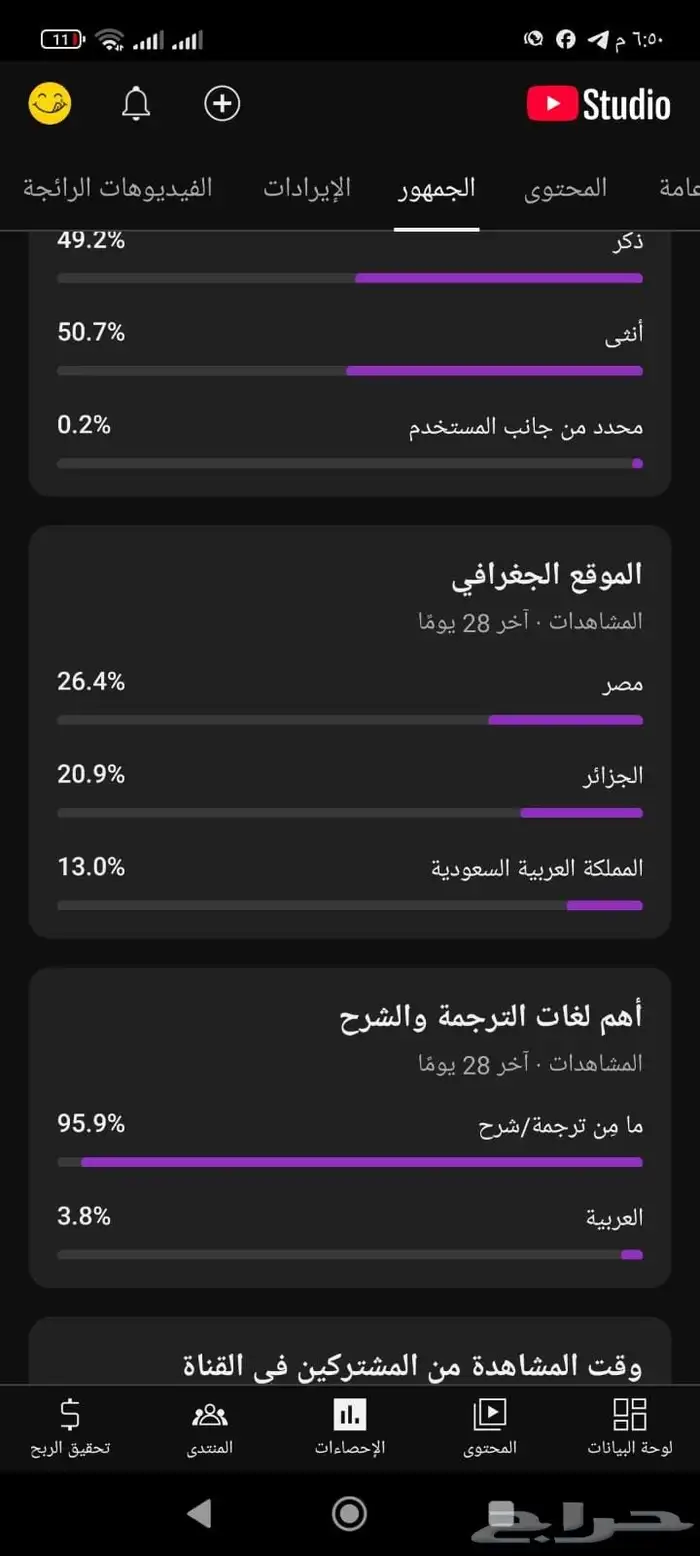Go to لوحة البيانات in bottom navigation

630,1427
